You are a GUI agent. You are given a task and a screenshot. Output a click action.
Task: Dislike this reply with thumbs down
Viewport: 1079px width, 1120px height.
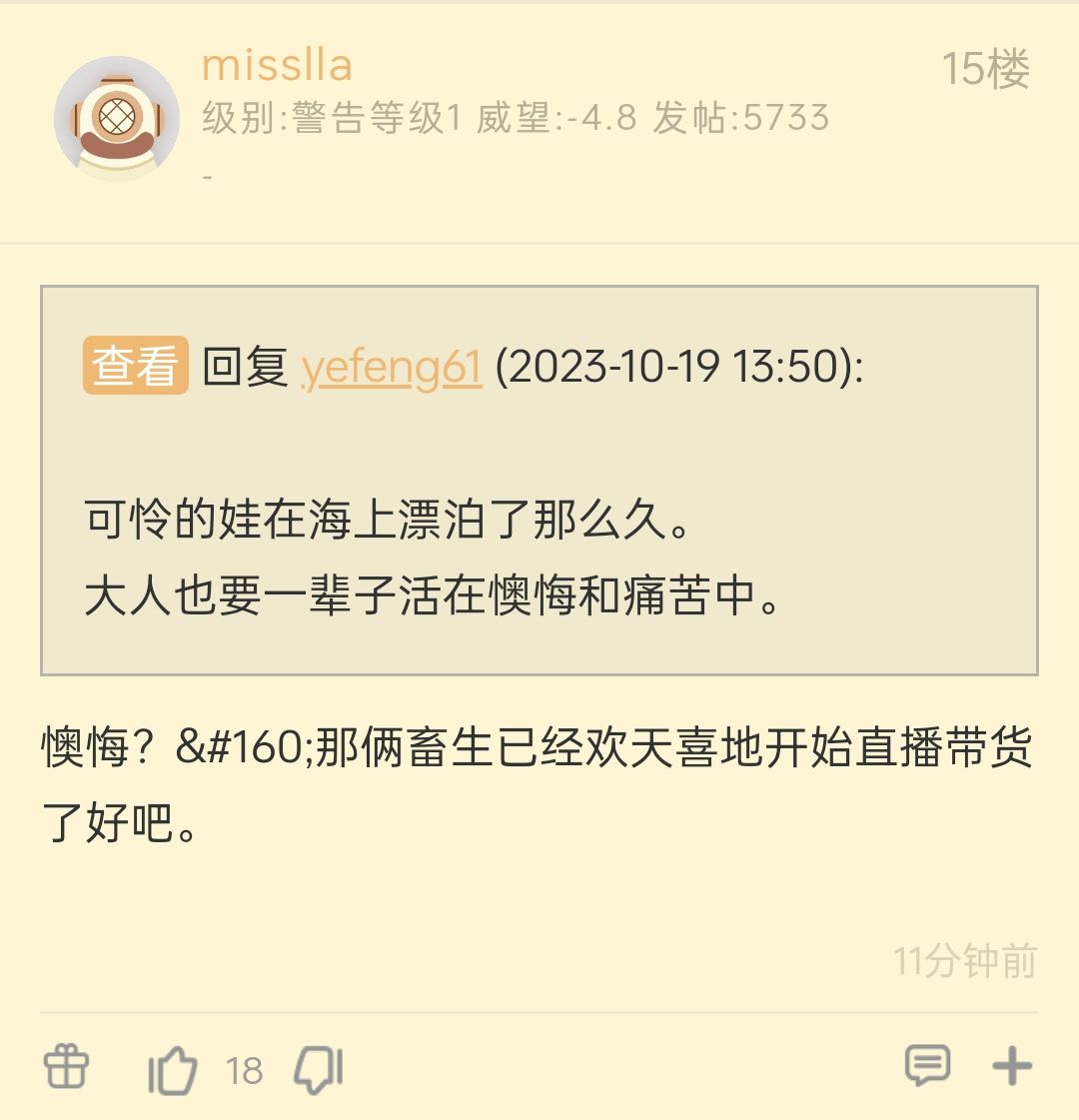coord(319,1070)
